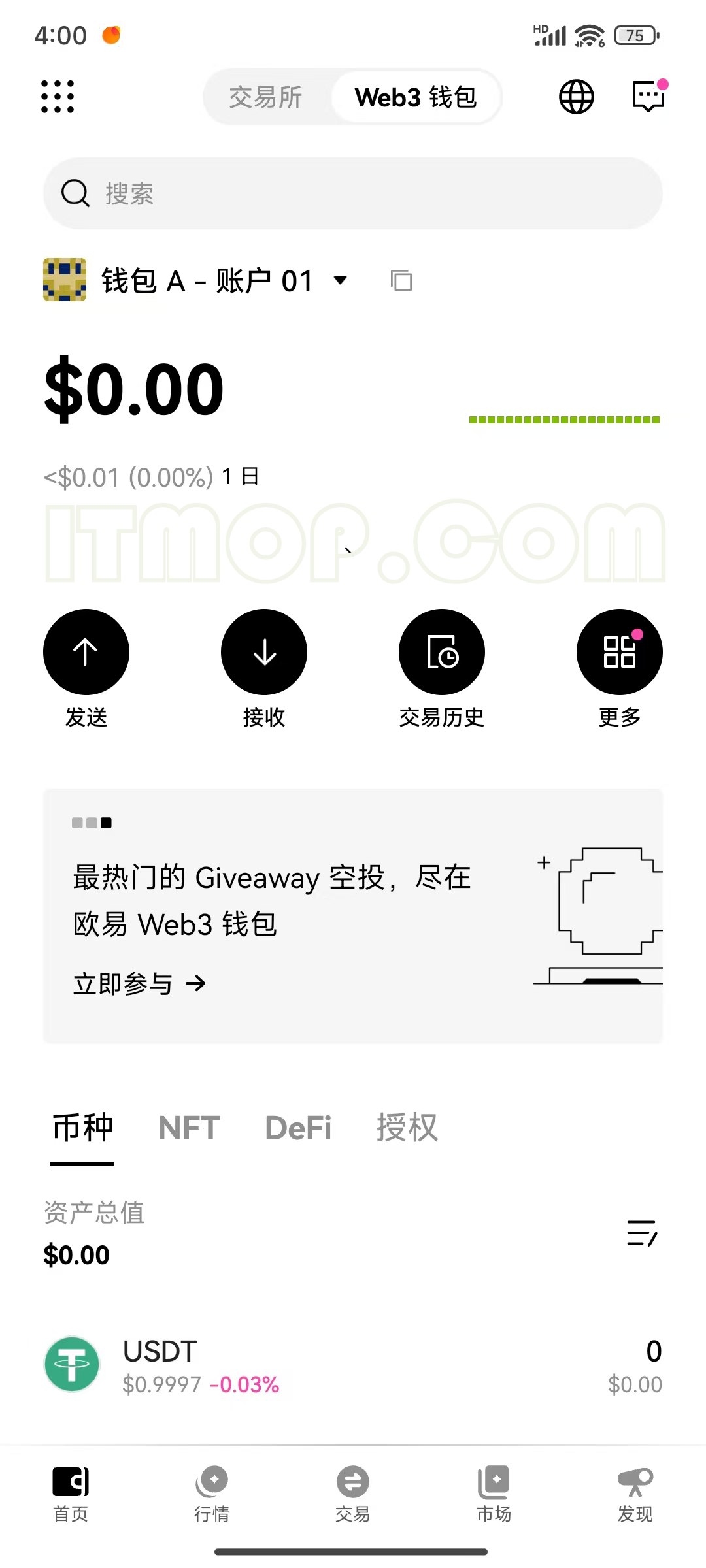
Task: Tap the 接收 receive button
Action: (x=264, y=652)
